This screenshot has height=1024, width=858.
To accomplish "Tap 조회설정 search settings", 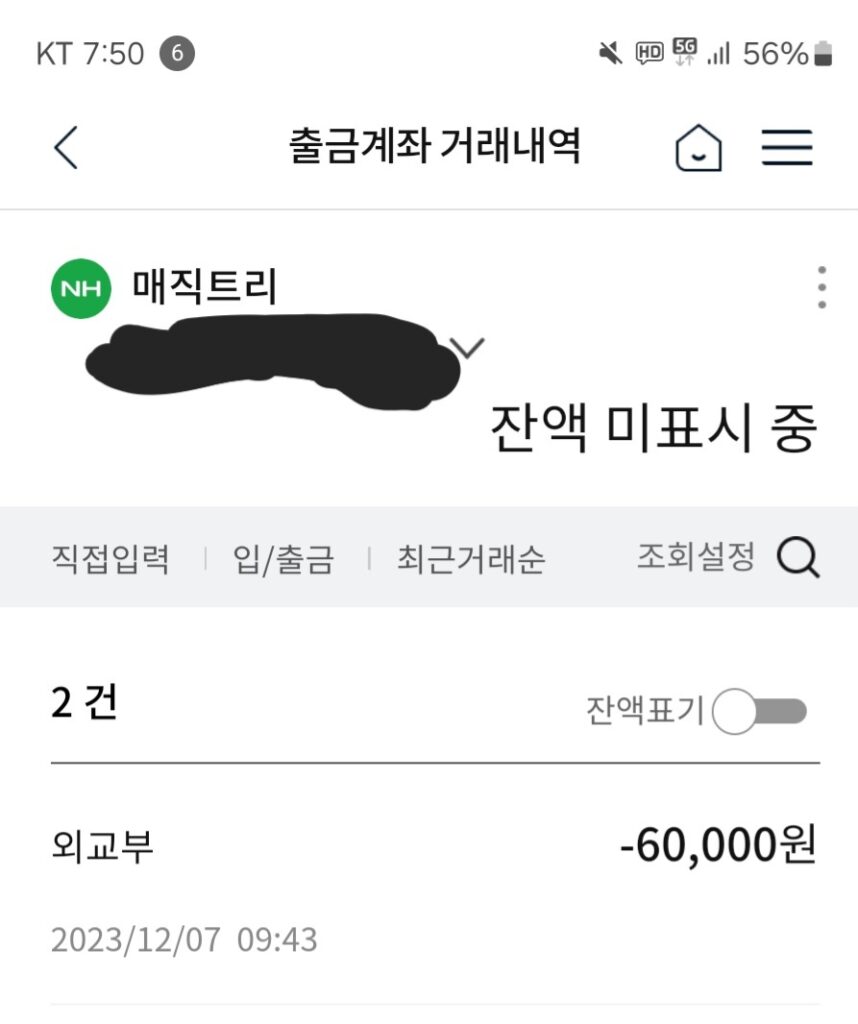I will (x=728, y=557).
